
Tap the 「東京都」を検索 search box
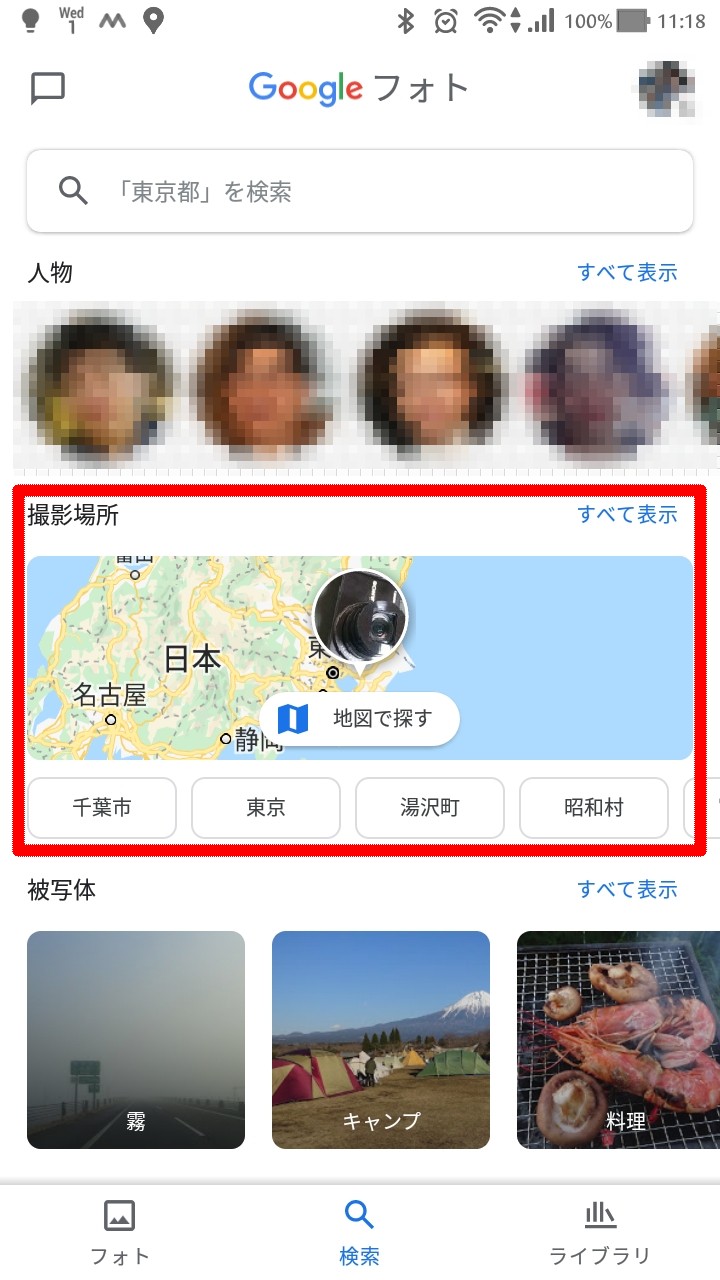360,191
